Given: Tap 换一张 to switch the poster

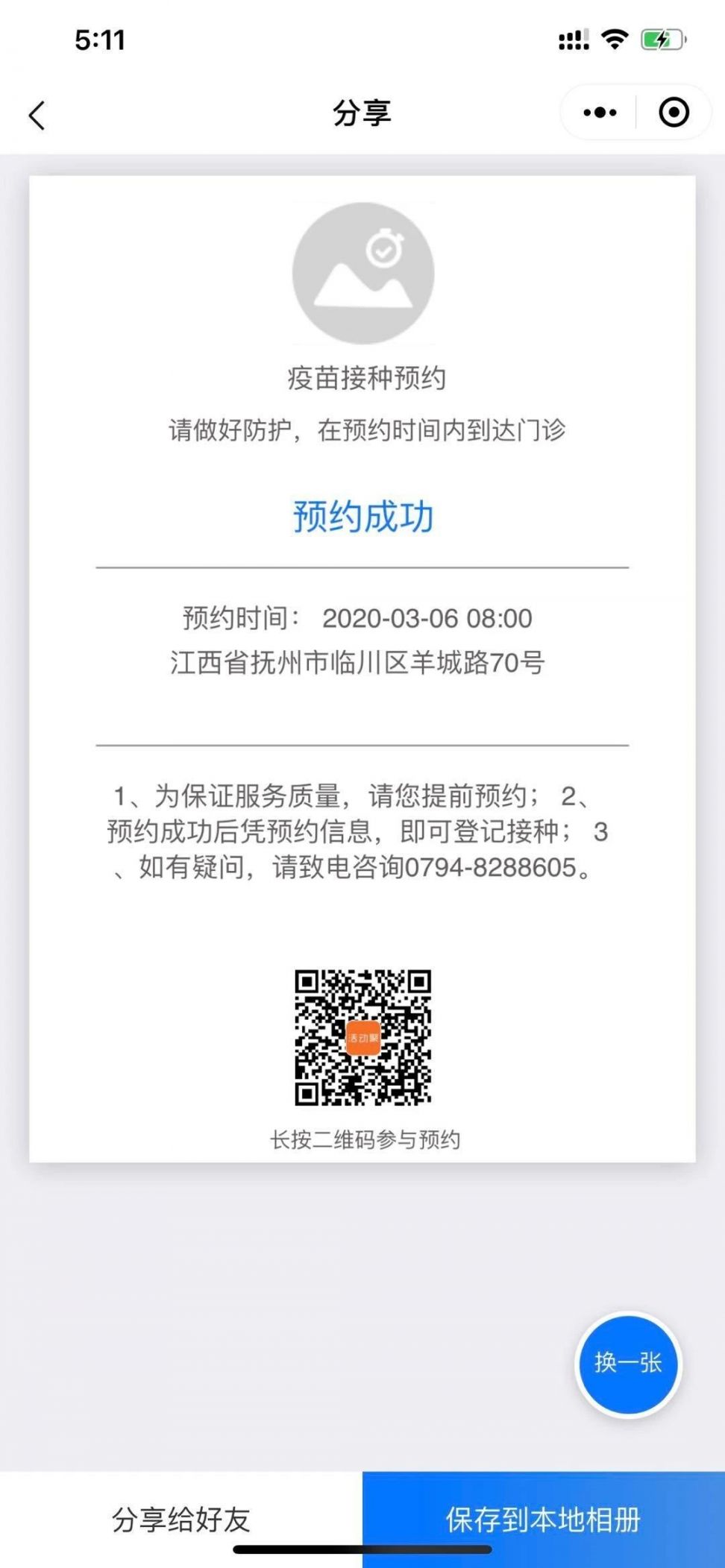Looking at the screenshot, I should point(628,1364).
